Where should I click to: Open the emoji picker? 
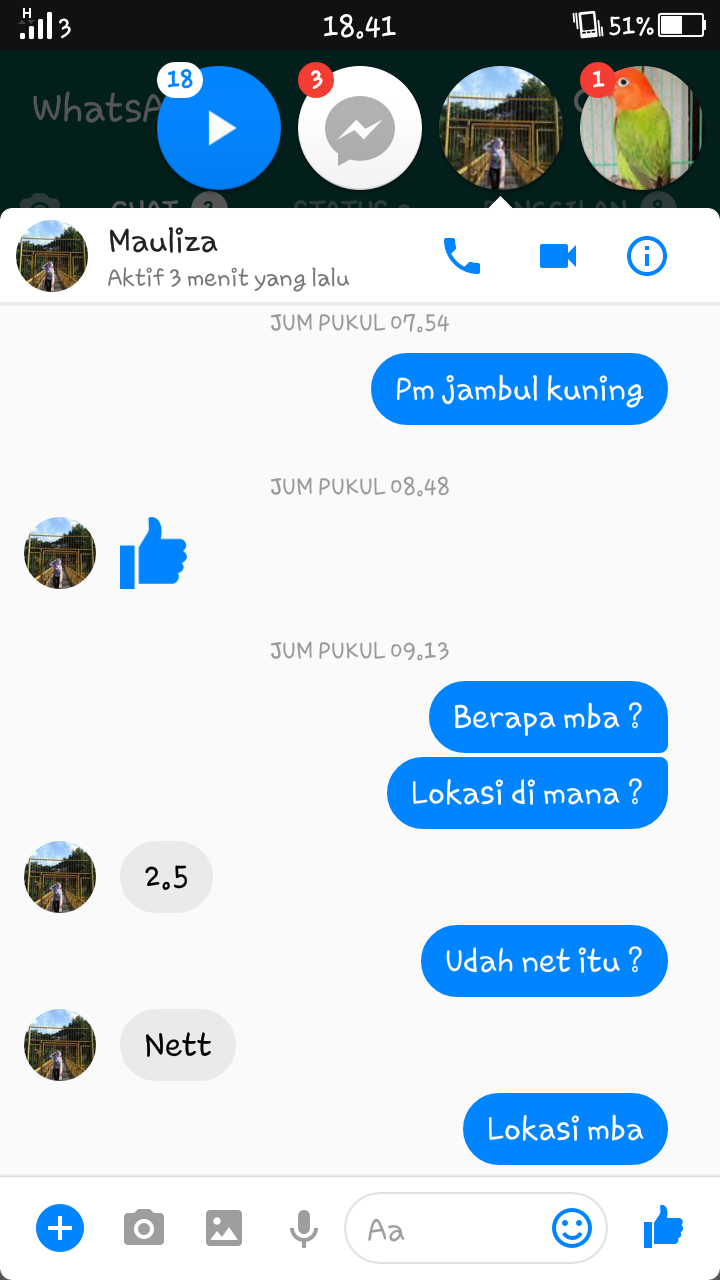572,1228
